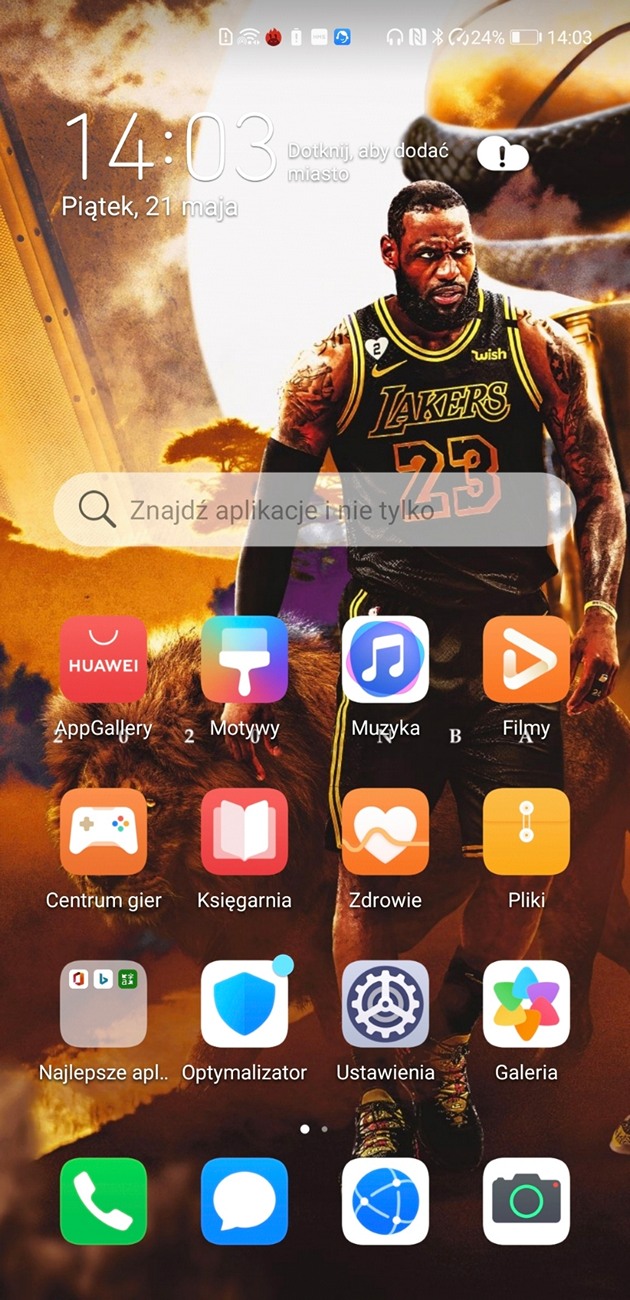Open the AppGallery app
The width and height of the screenshot is (630, 1300).
tap(103, 659)
